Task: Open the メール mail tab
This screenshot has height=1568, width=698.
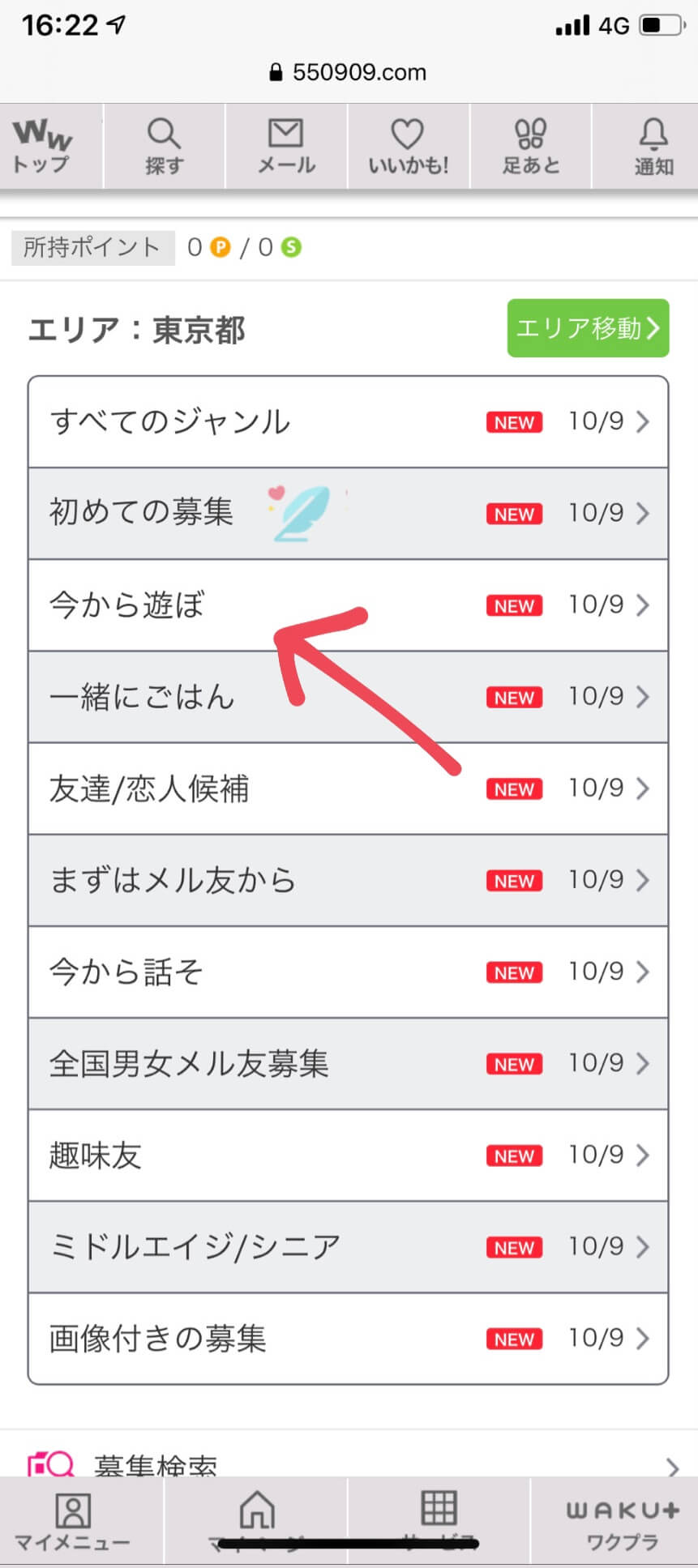Action: pos(286,146)
